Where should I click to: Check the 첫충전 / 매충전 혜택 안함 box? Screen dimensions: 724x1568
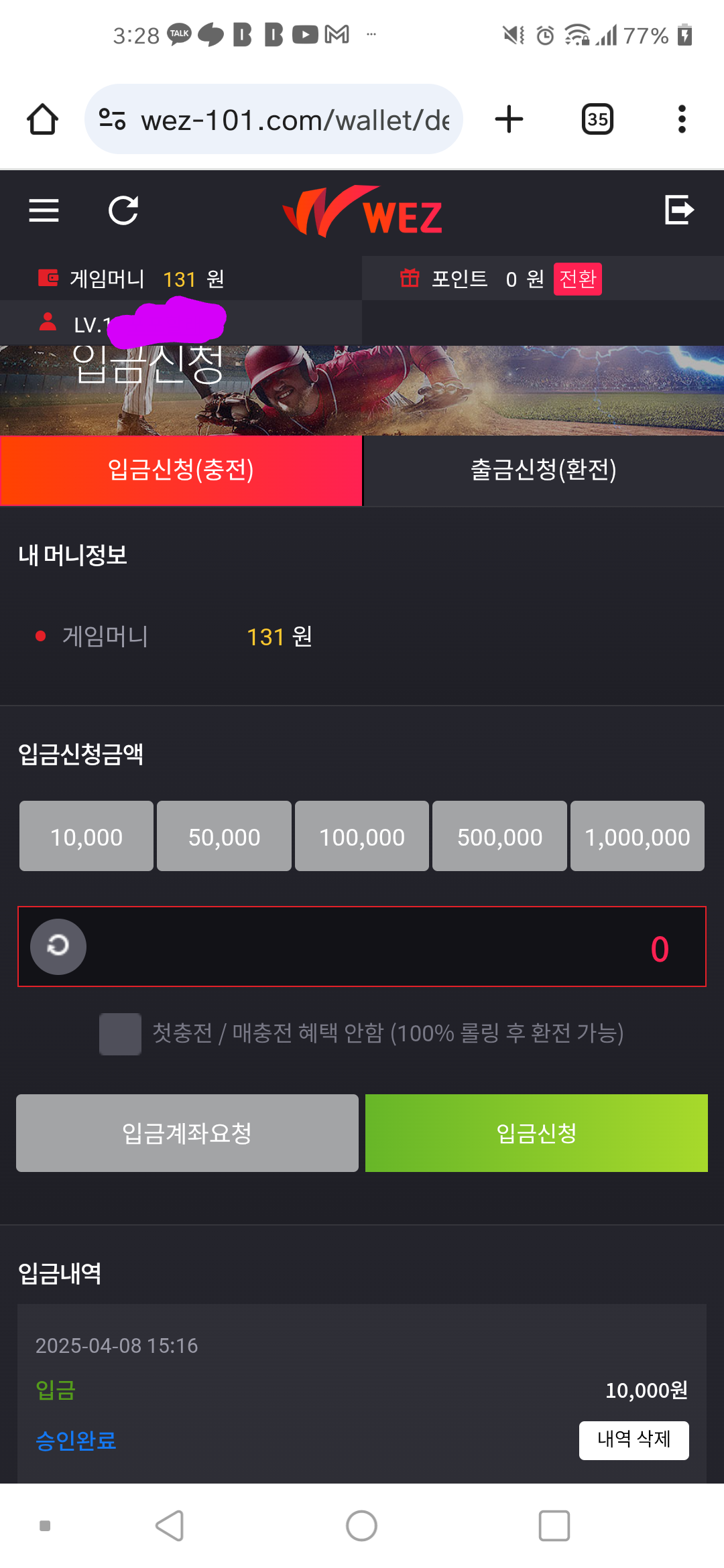(120, 1034)
